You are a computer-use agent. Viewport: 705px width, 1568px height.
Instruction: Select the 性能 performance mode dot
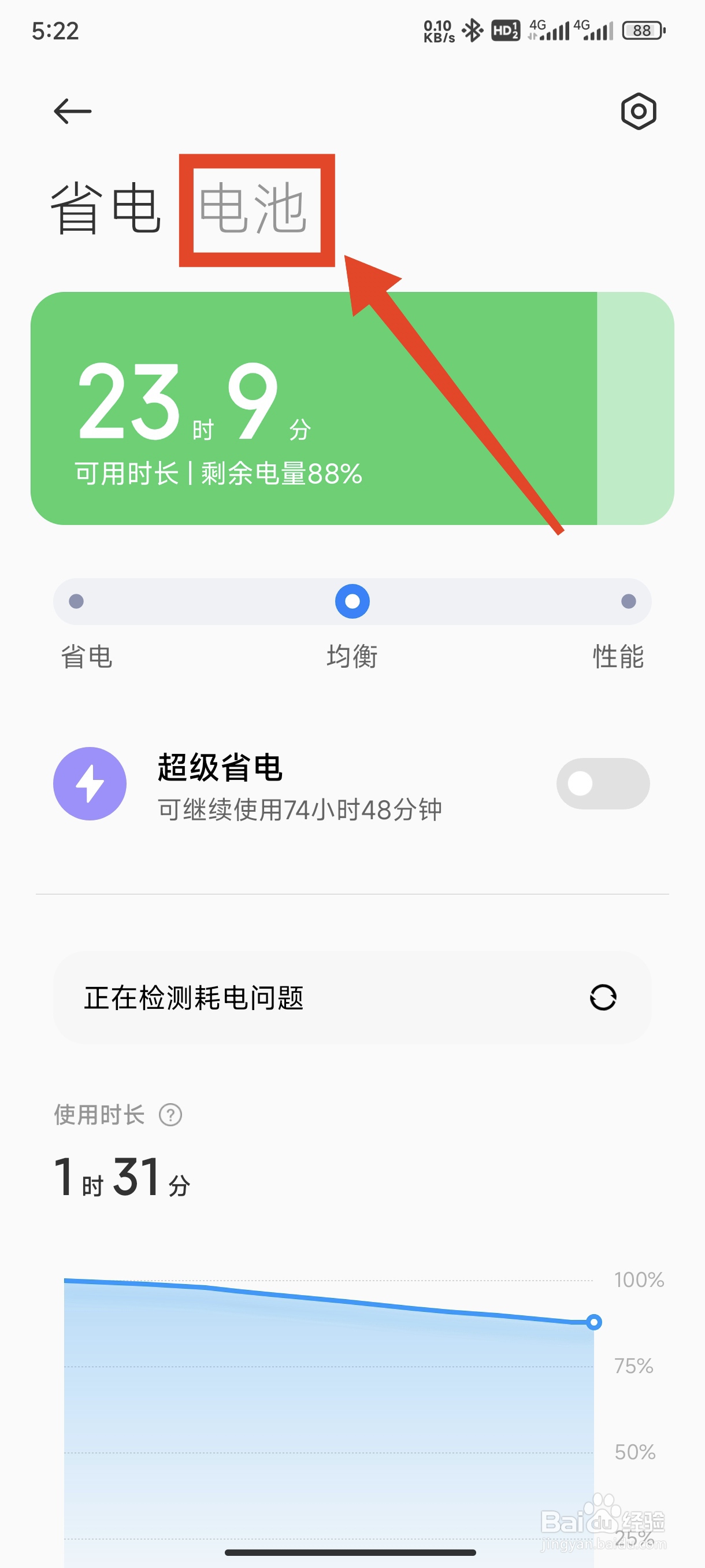(x=628, y=601)
